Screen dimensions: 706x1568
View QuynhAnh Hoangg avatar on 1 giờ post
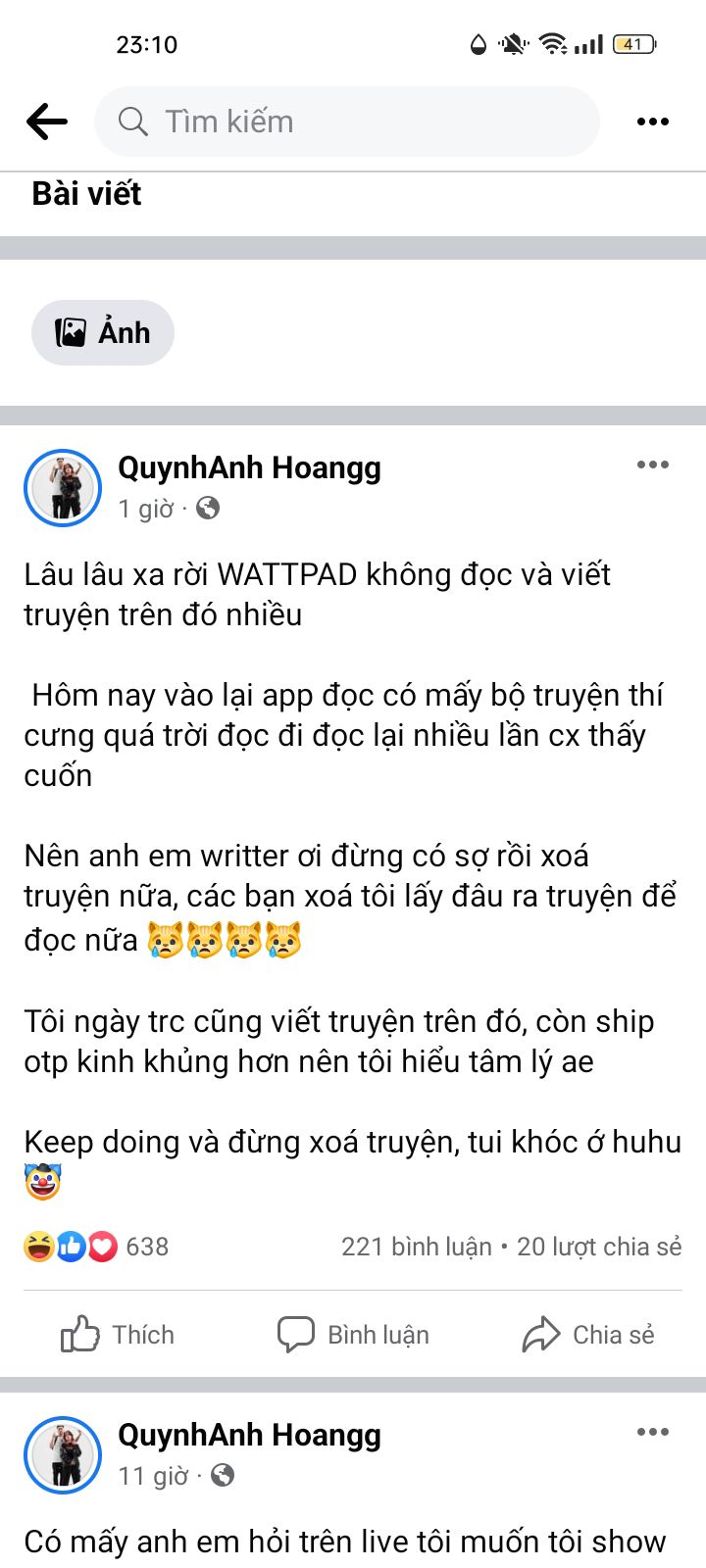click(63, 488)
